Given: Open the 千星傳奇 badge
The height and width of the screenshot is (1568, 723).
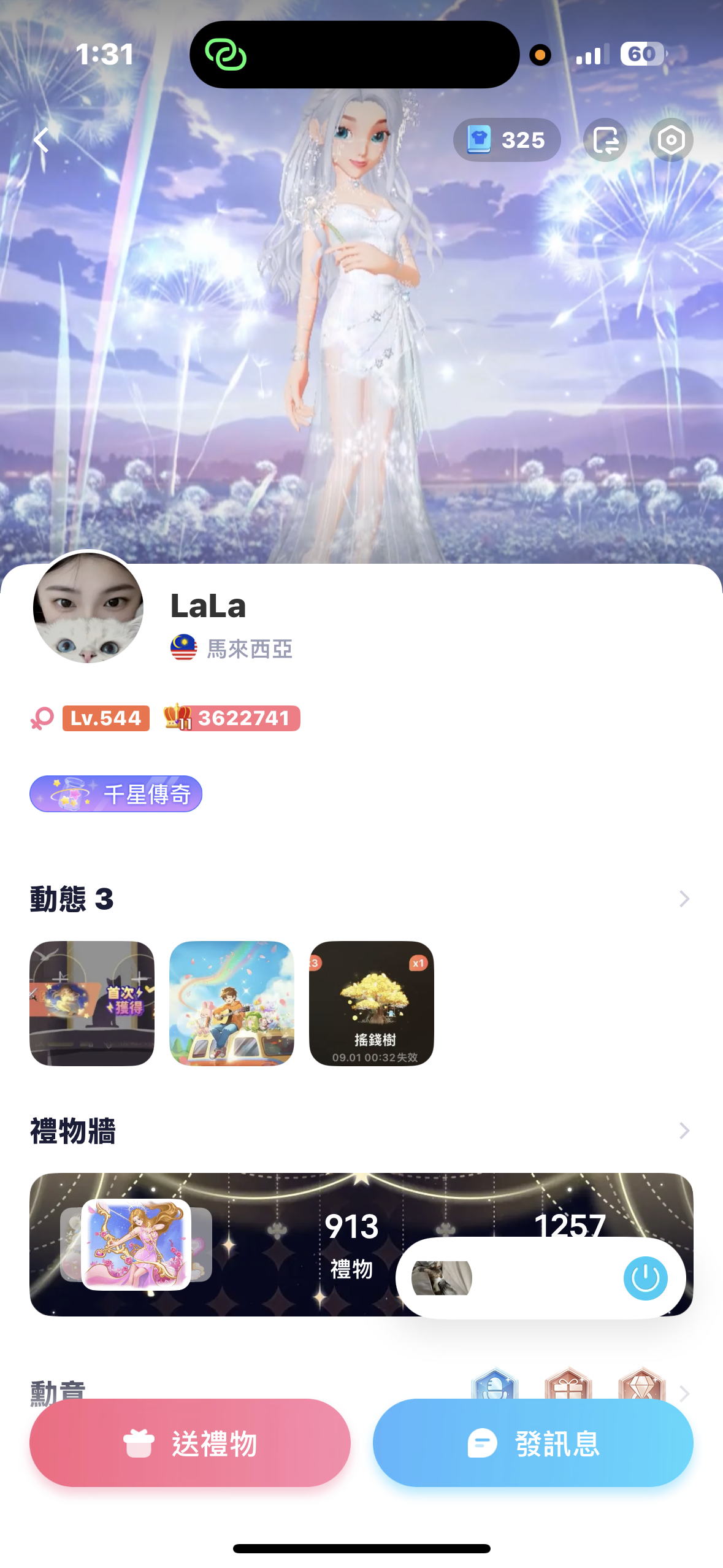Looking at the screenshot, I should coord(116,794).
